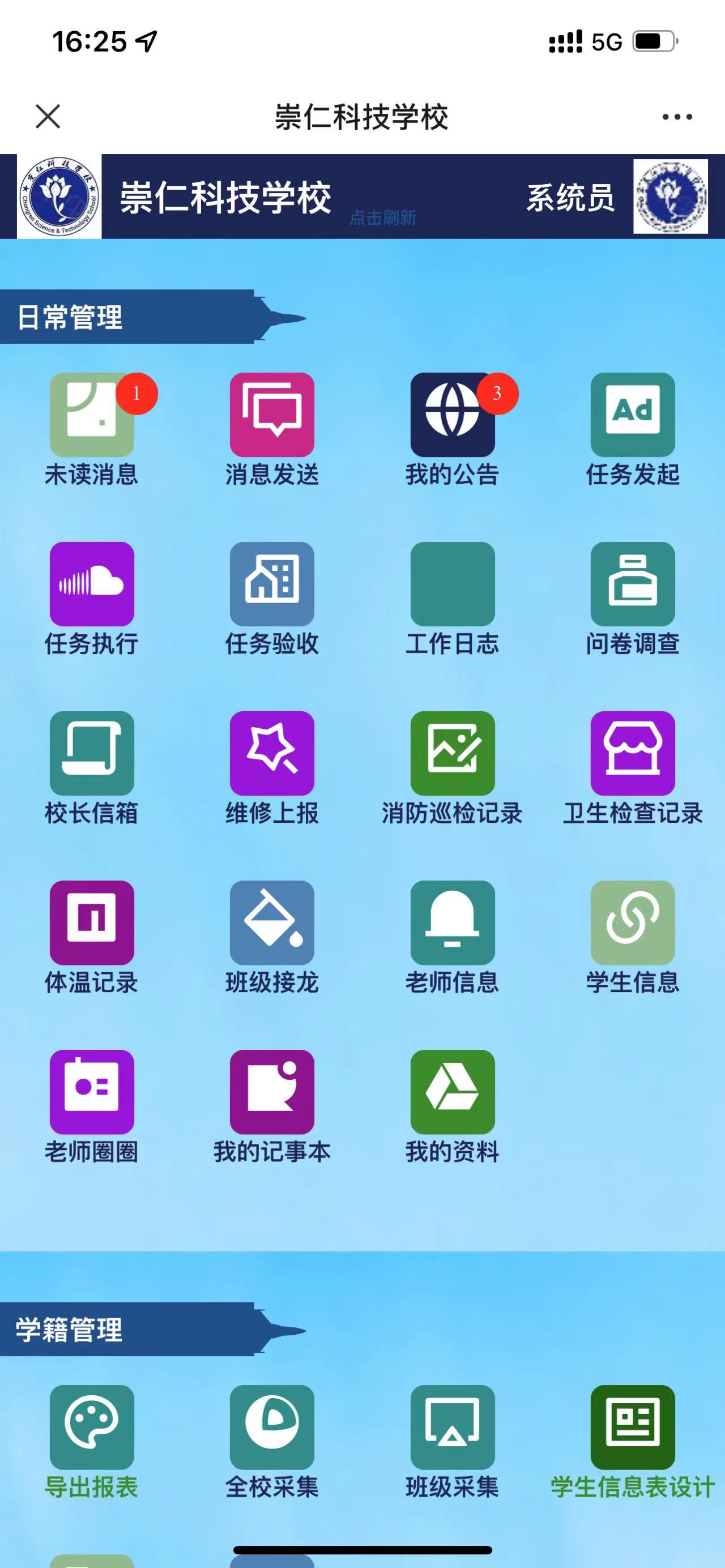
Task: Tap the 系统员 profile avatar
Action: point(670,196)
